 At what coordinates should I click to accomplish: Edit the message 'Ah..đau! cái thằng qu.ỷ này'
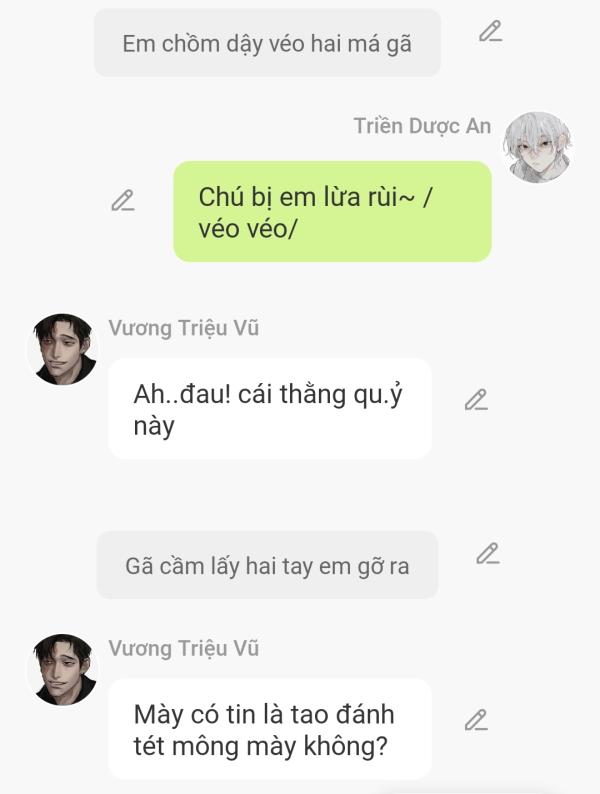tap(476, 400)
